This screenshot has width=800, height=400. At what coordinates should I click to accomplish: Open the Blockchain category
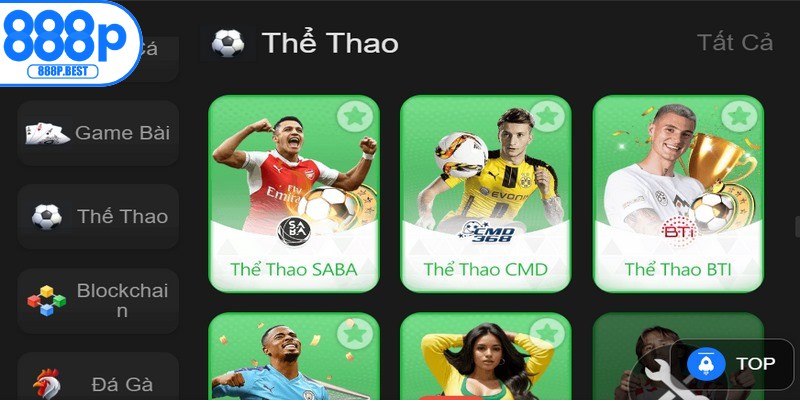(100, 300)
